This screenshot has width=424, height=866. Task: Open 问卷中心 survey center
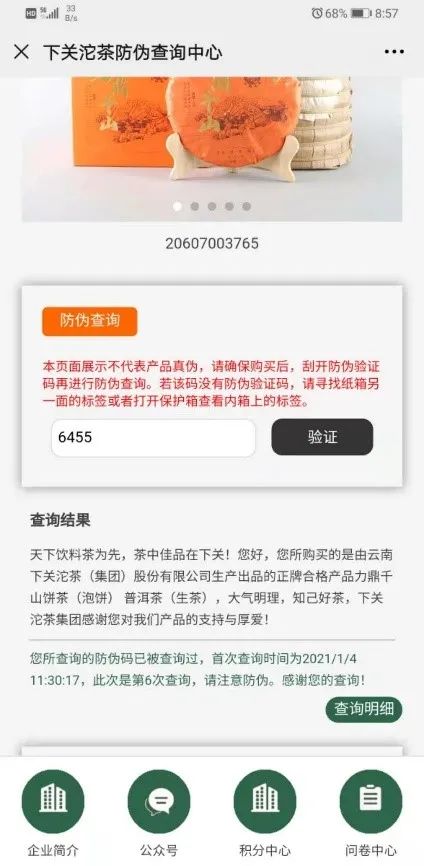(x=371, y=812)
